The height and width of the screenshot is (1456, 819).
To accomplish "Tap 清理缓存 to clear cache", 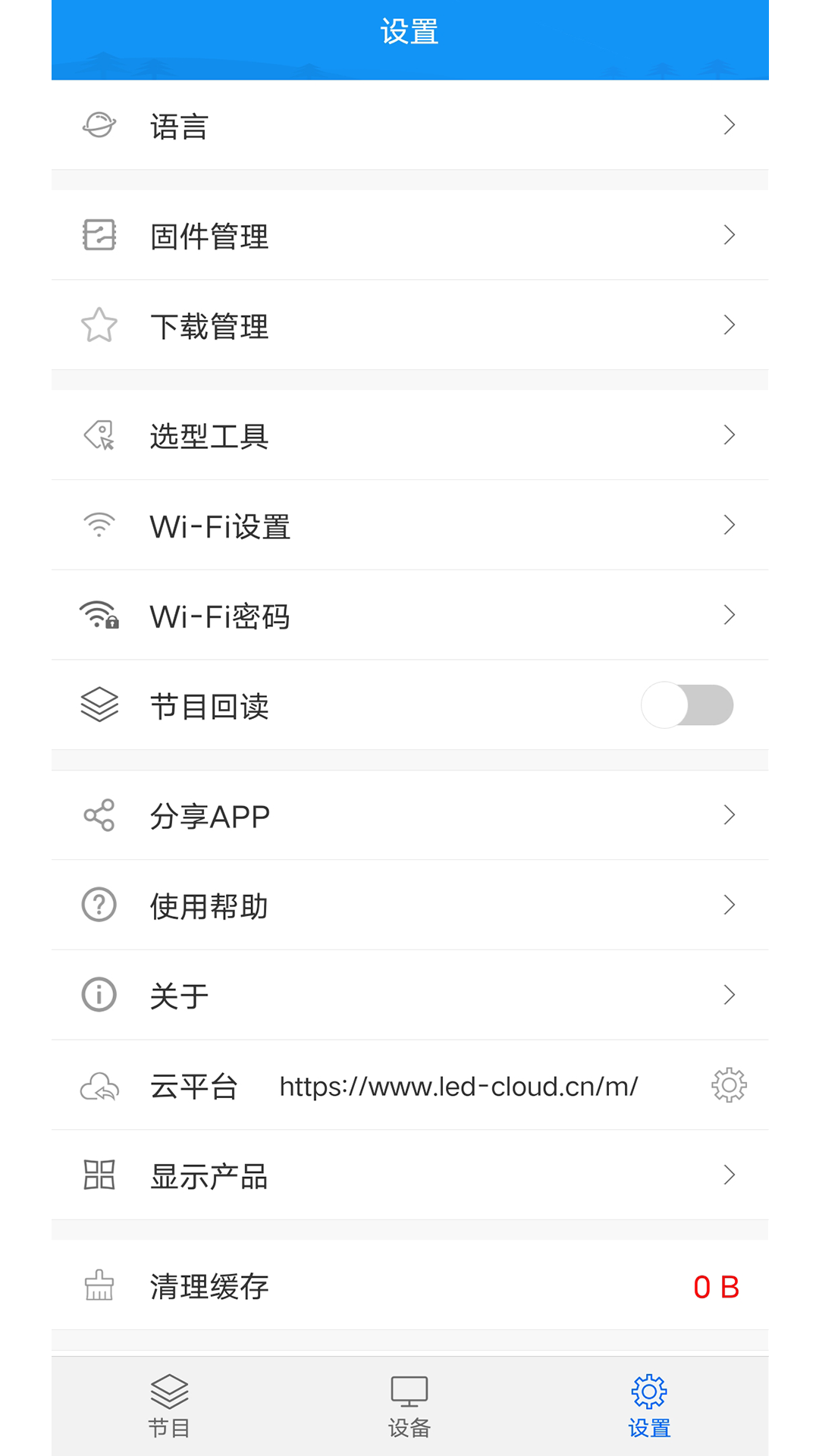I will 209,1285.
